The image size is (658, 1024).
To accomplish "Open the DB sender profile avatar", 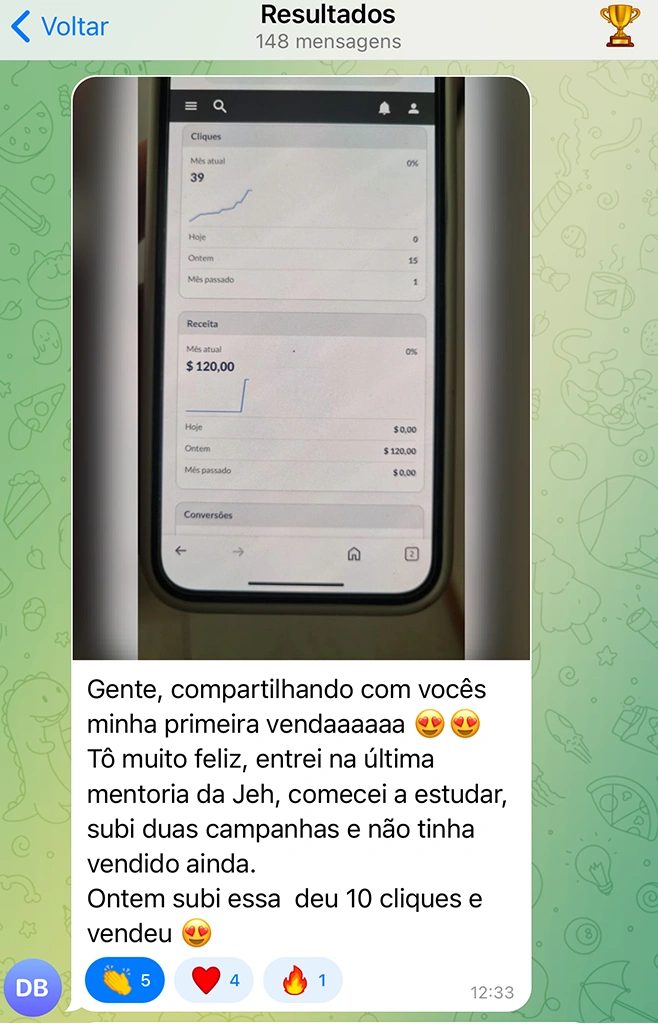I will [32, 988].
